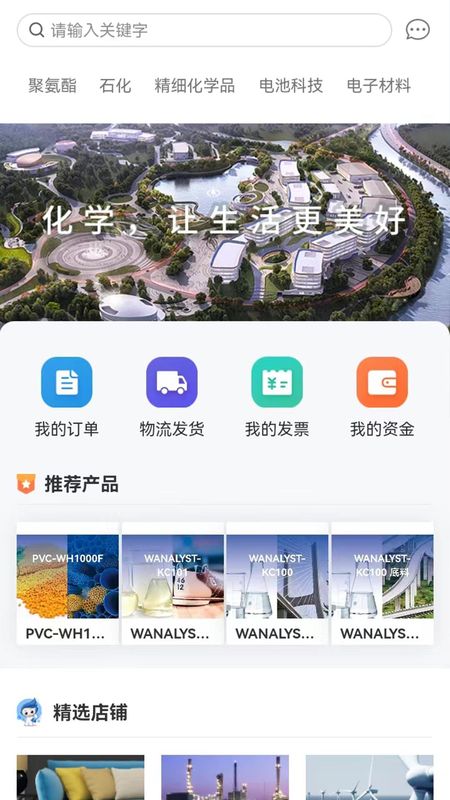View 我的发票 invoices
Viewport: 450px width, 800px height.
click(277, 397)
